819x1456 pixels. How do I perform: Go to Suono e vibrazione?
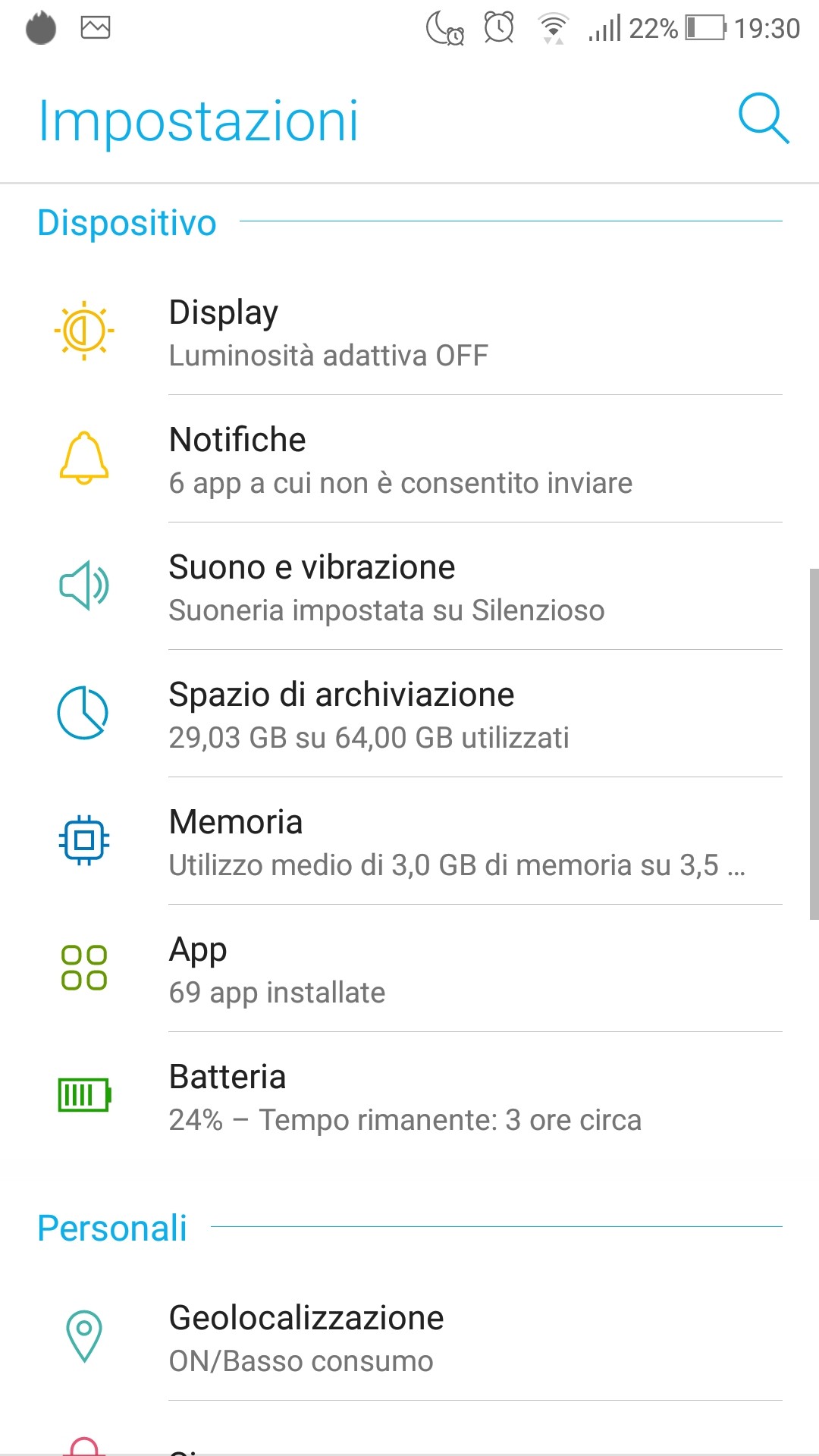tap(409, 587)
